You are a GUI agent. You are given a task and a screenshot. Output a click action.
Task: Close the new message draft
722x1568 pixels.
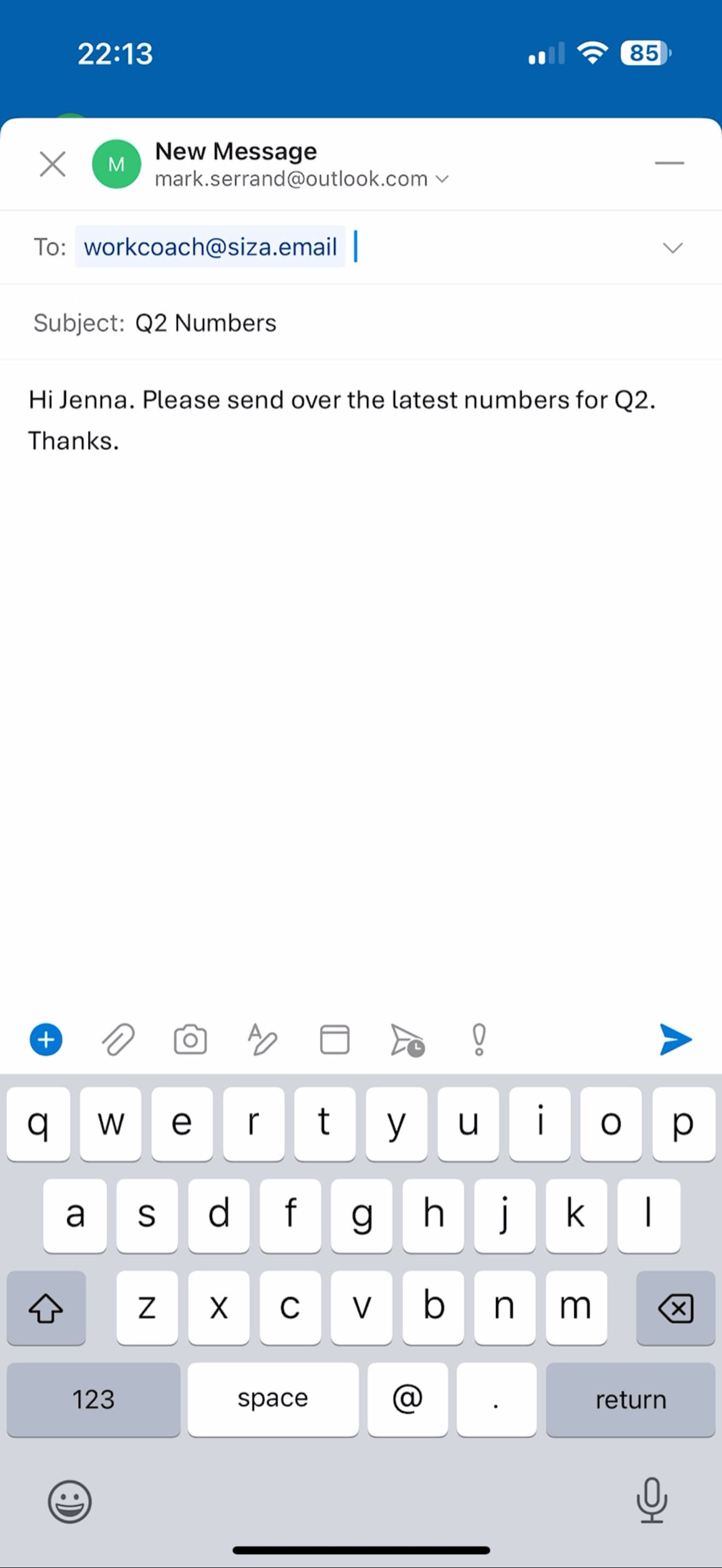53,165
